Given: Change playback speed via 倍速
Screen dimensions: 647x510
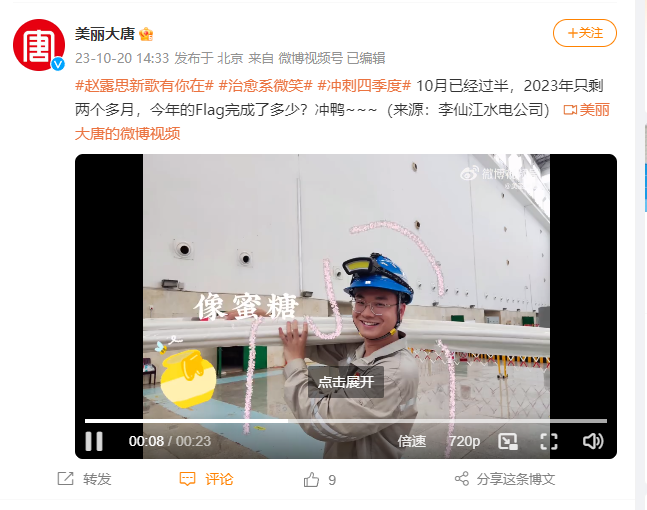Looking at the screenshot, I should click(411, 441).
